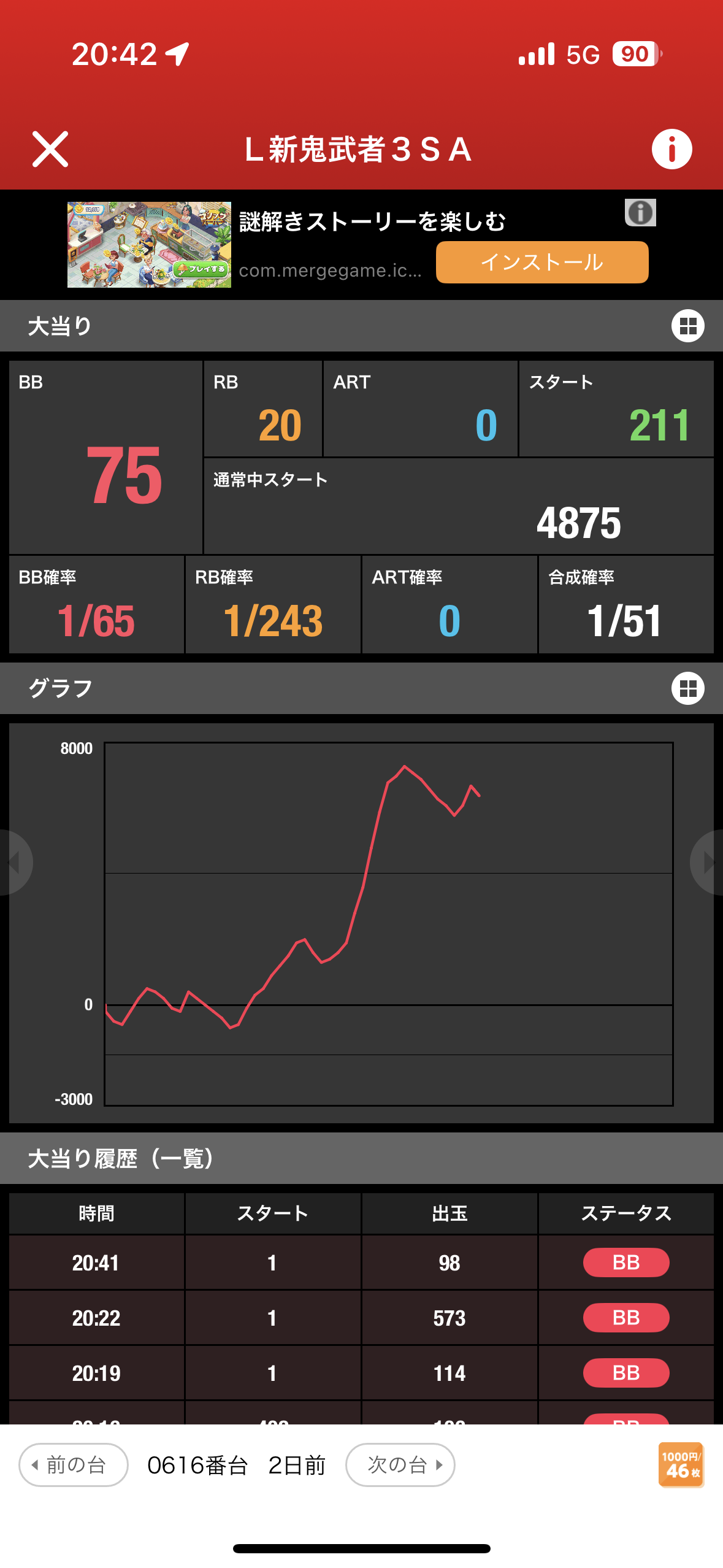
Task: Open the merge game ad banner image
Action: tap(149, 245)
